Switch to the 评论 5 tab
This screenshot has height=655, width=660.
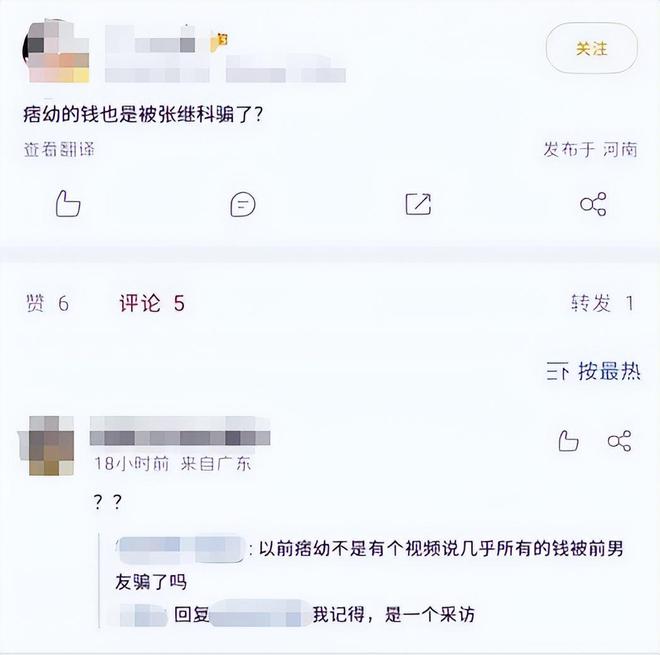coord(152,304)
